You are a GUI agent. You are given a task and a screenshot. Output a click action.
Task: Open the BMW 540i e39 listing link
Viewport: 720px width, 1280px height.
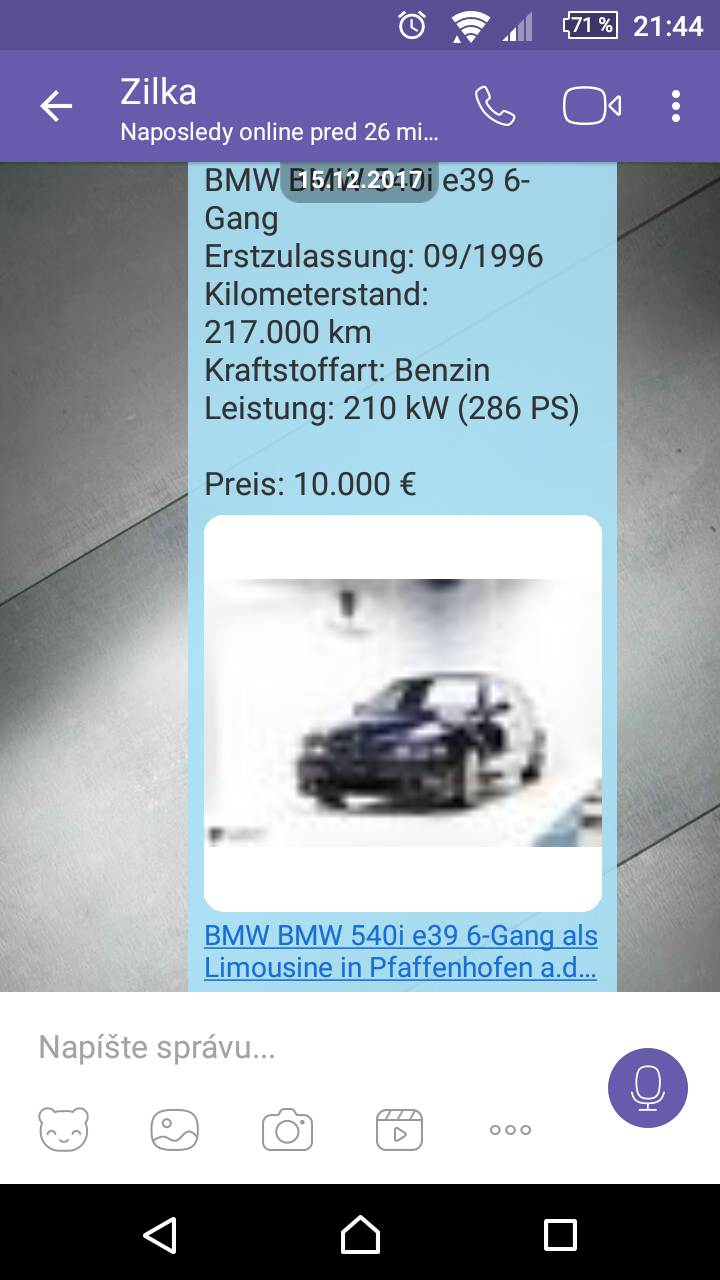tap(400, 951)
